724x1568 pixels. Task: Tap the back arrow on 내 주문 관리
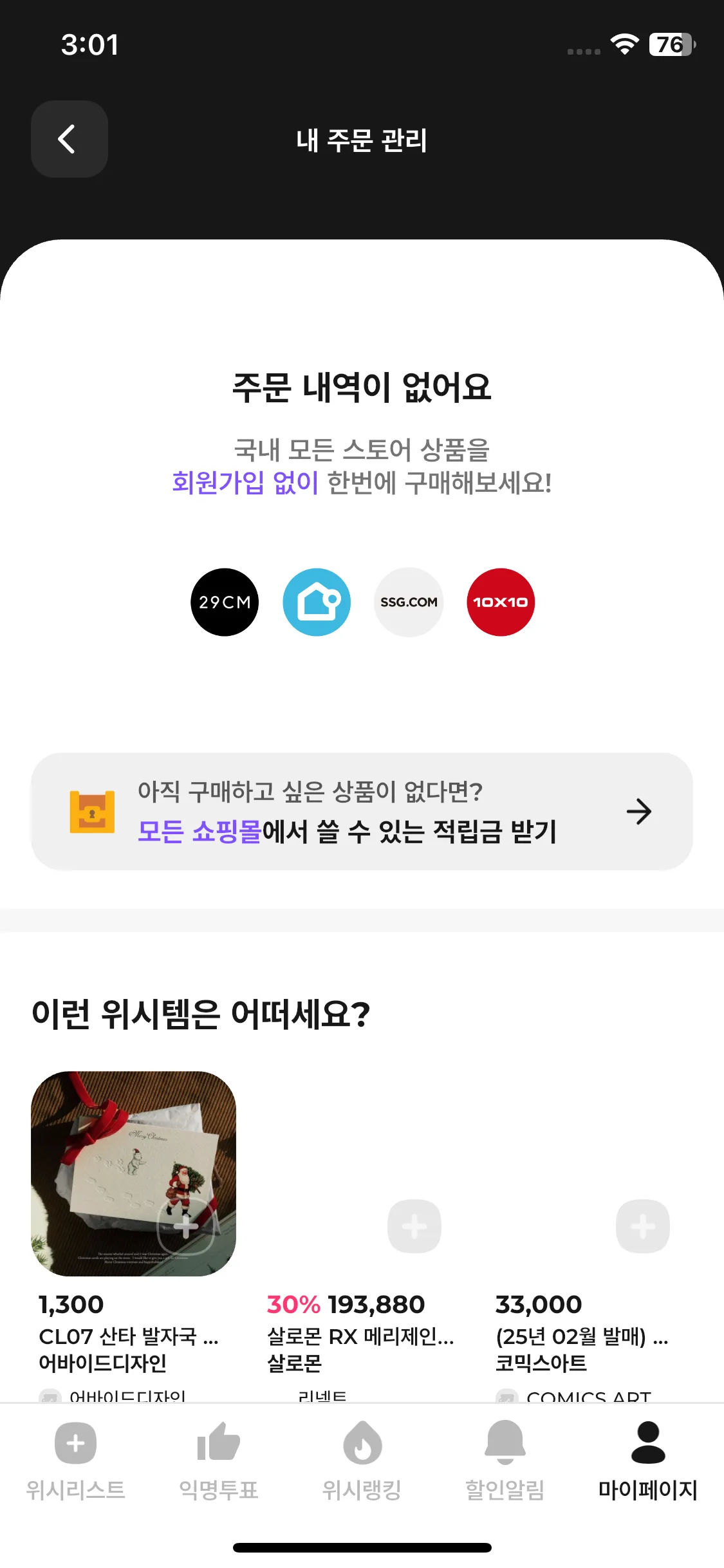point(69,139)
